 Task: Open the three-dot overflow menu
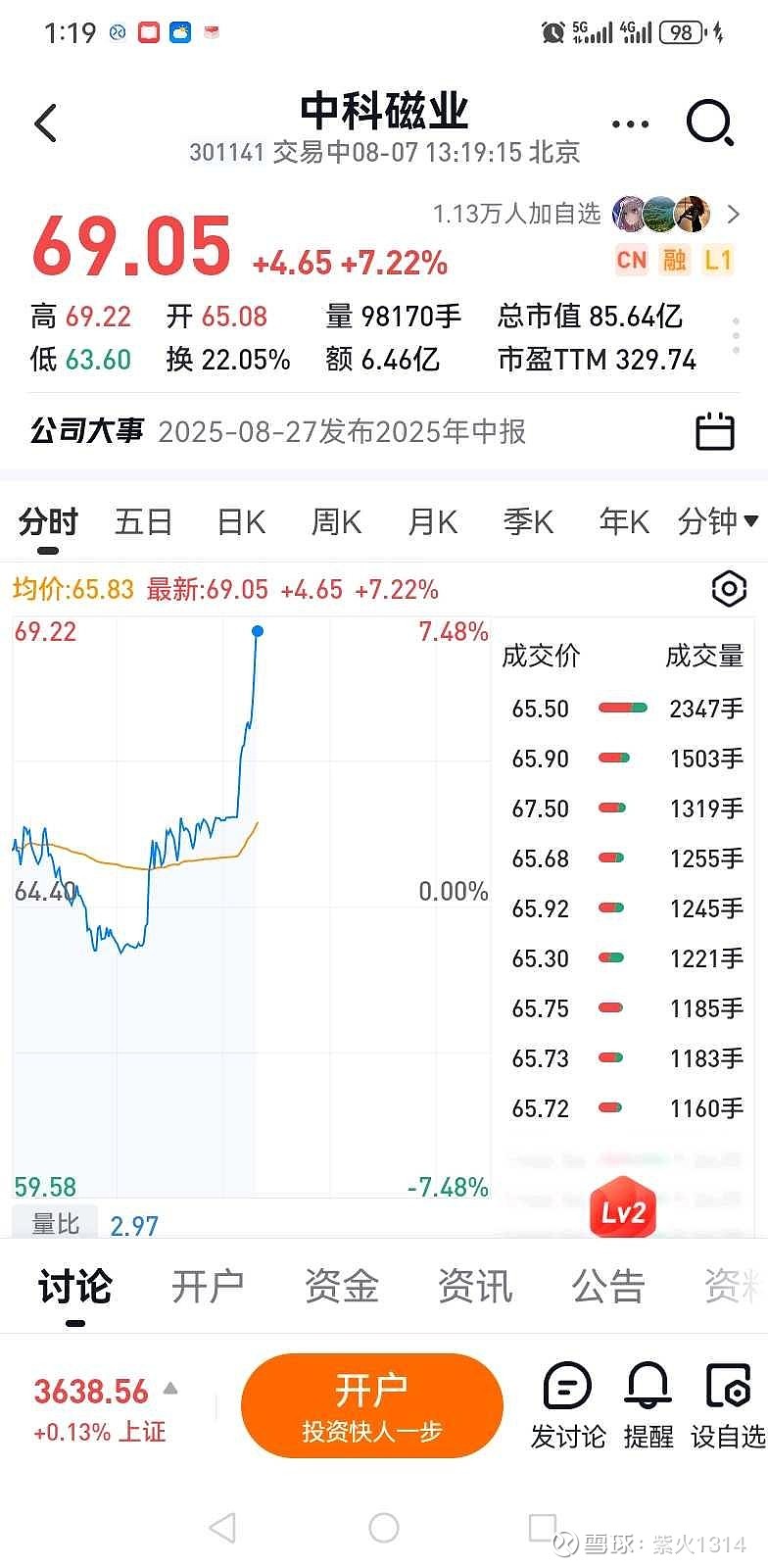coord(630,124)
